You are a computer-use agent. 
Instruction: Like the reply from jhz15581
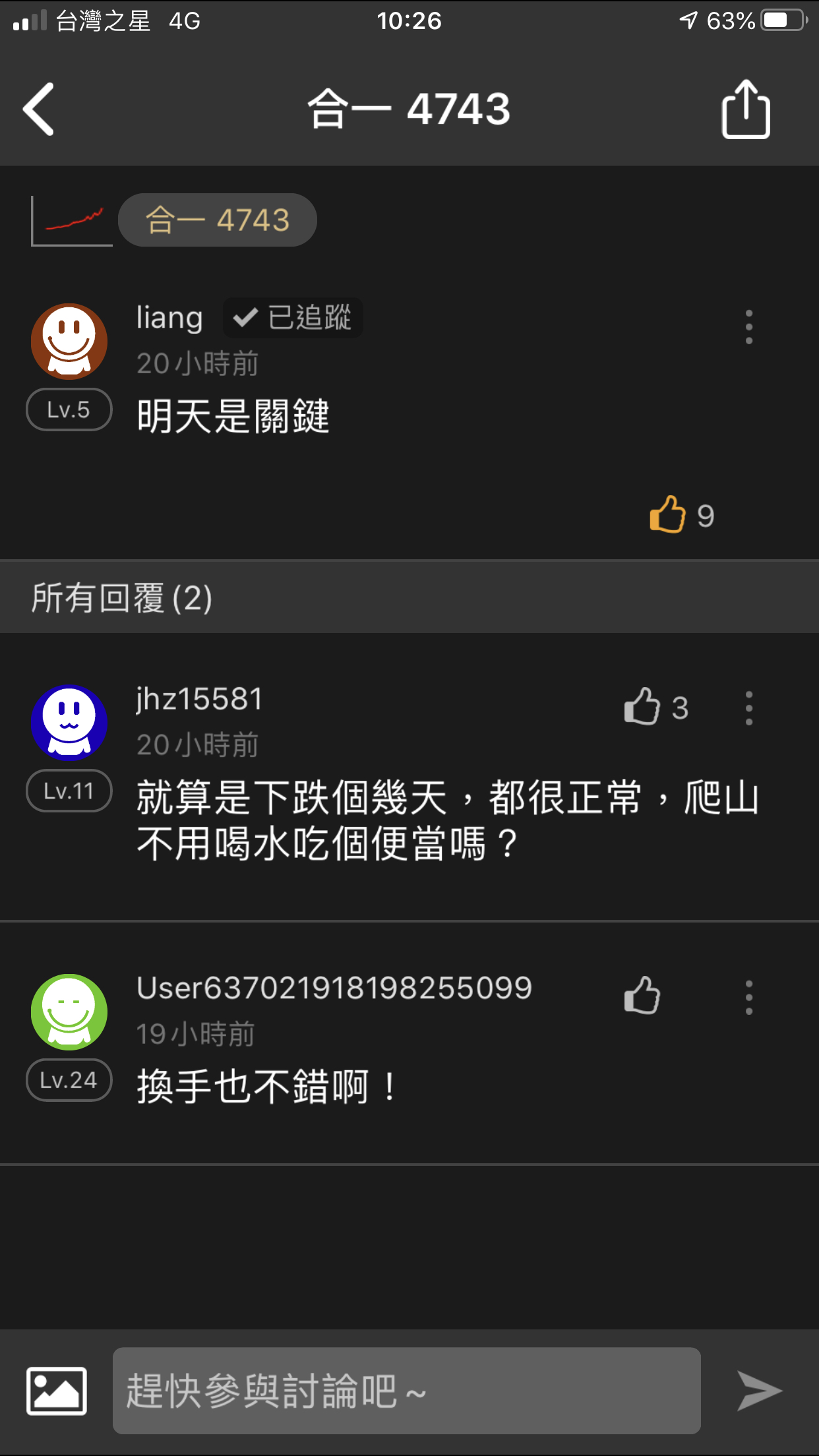(642, 707)
